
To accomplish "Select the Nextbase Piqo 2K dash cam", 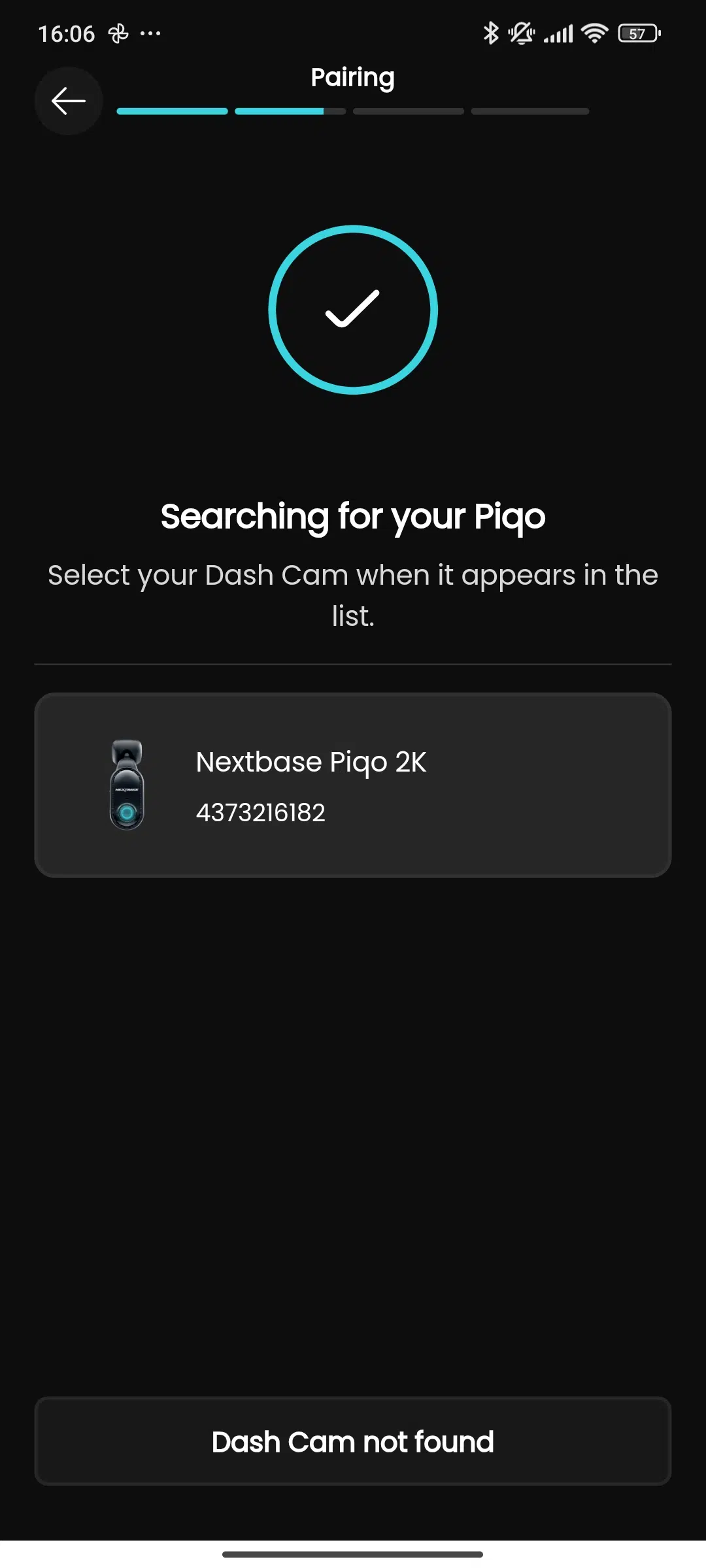I will [x=353, y=785].
